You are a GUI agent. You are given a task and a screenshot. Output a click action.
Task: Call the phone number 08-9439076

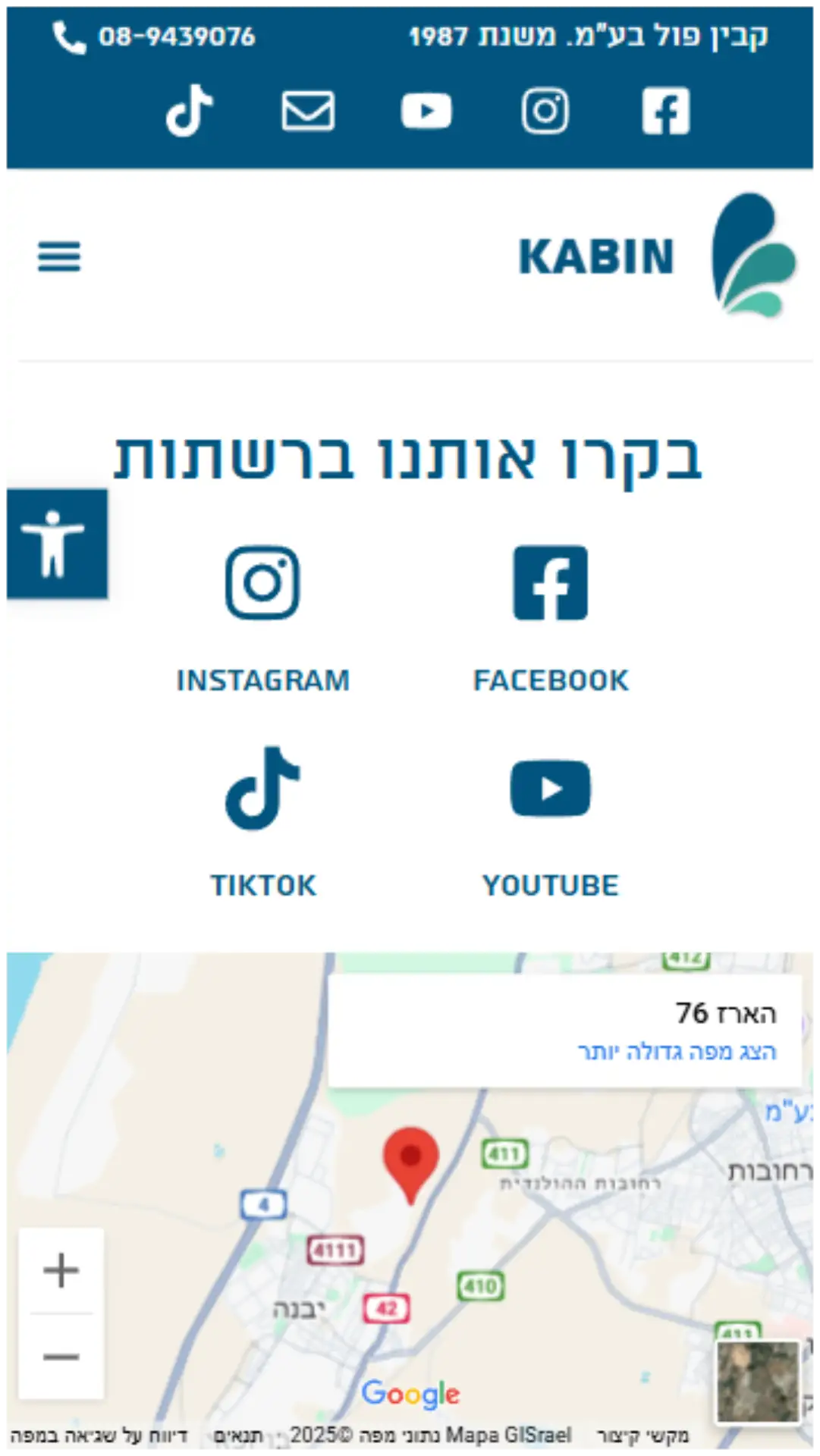[154, 36]
